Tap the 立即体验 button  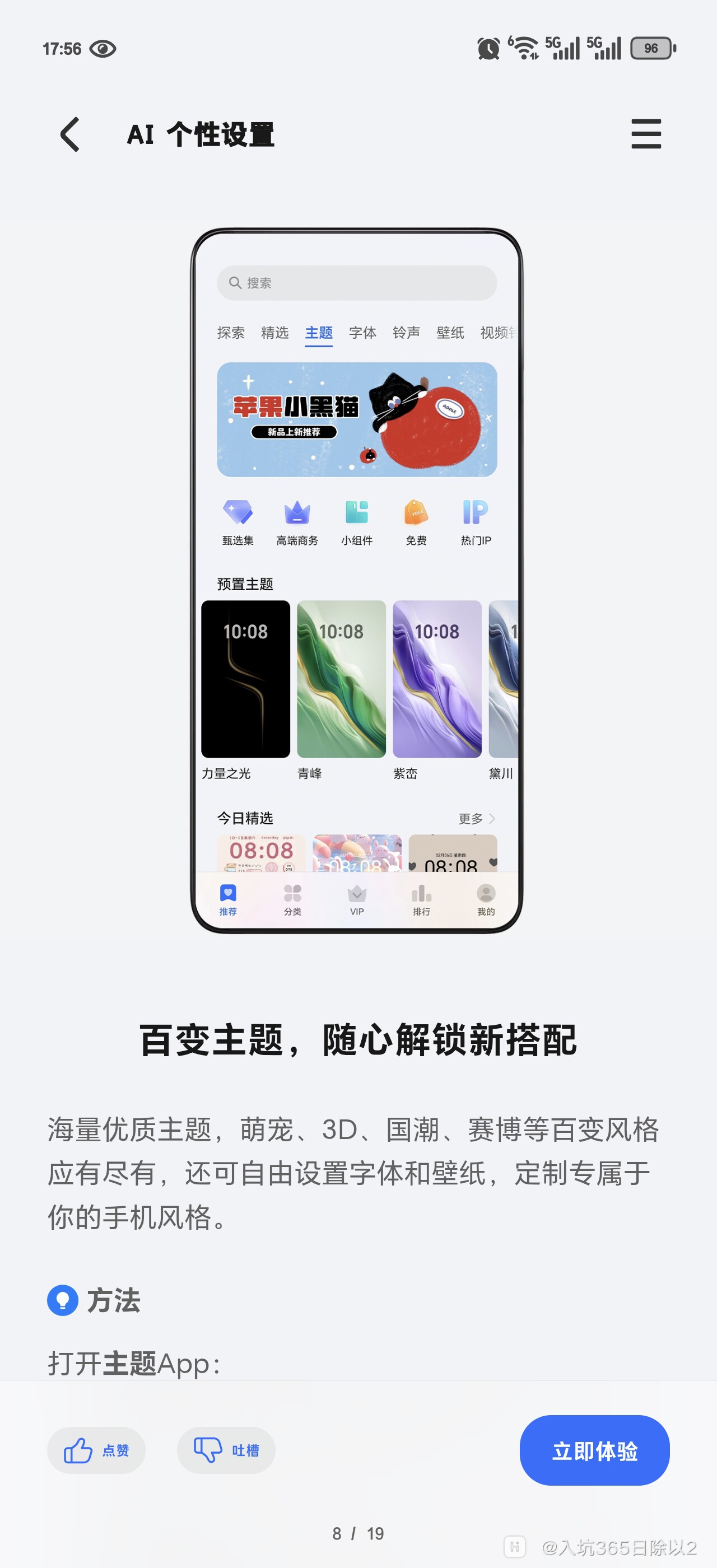(x=594, y=1450)
